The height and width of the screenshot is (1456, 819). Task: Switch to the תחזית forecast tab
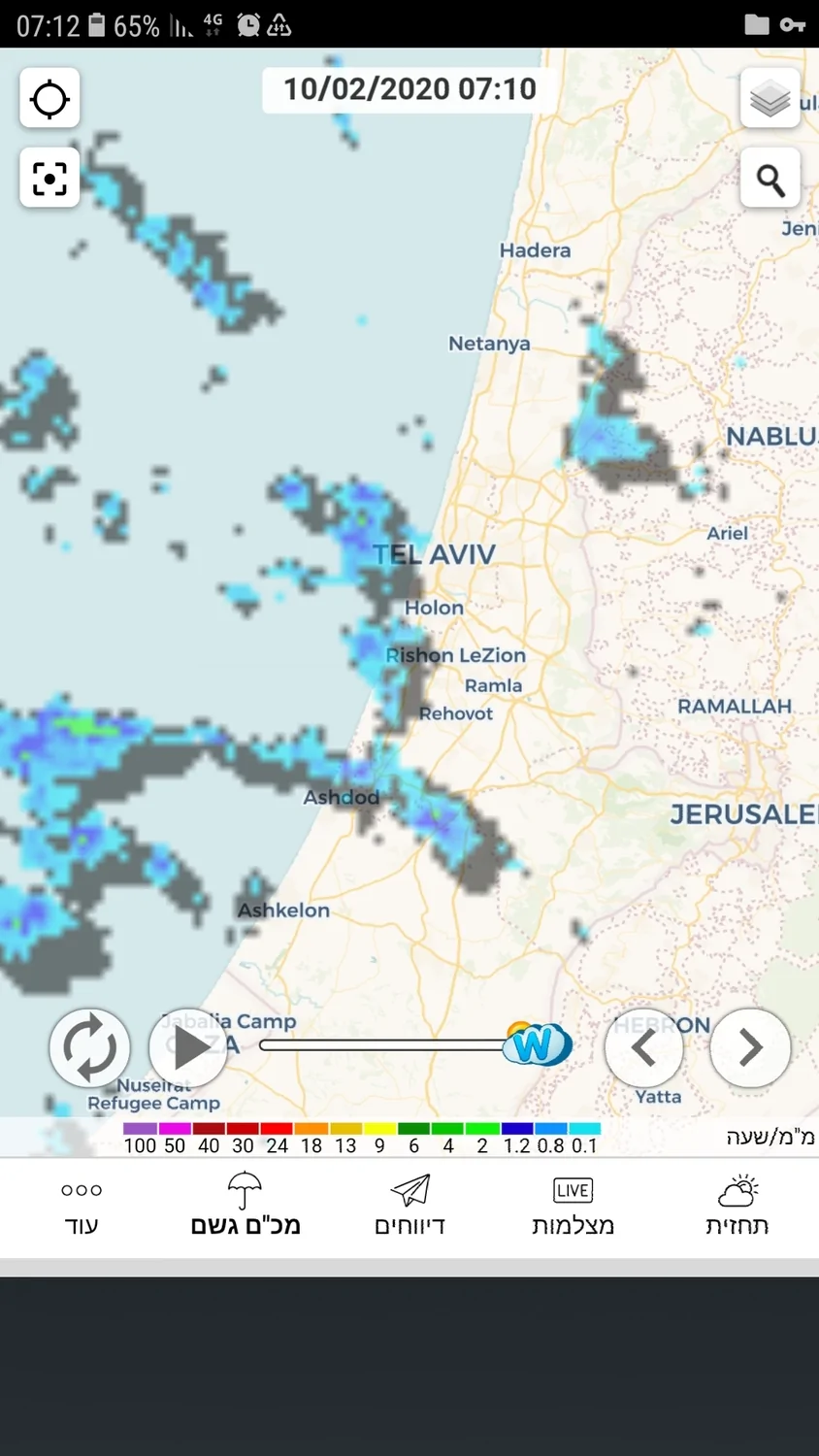[737, 1207]
